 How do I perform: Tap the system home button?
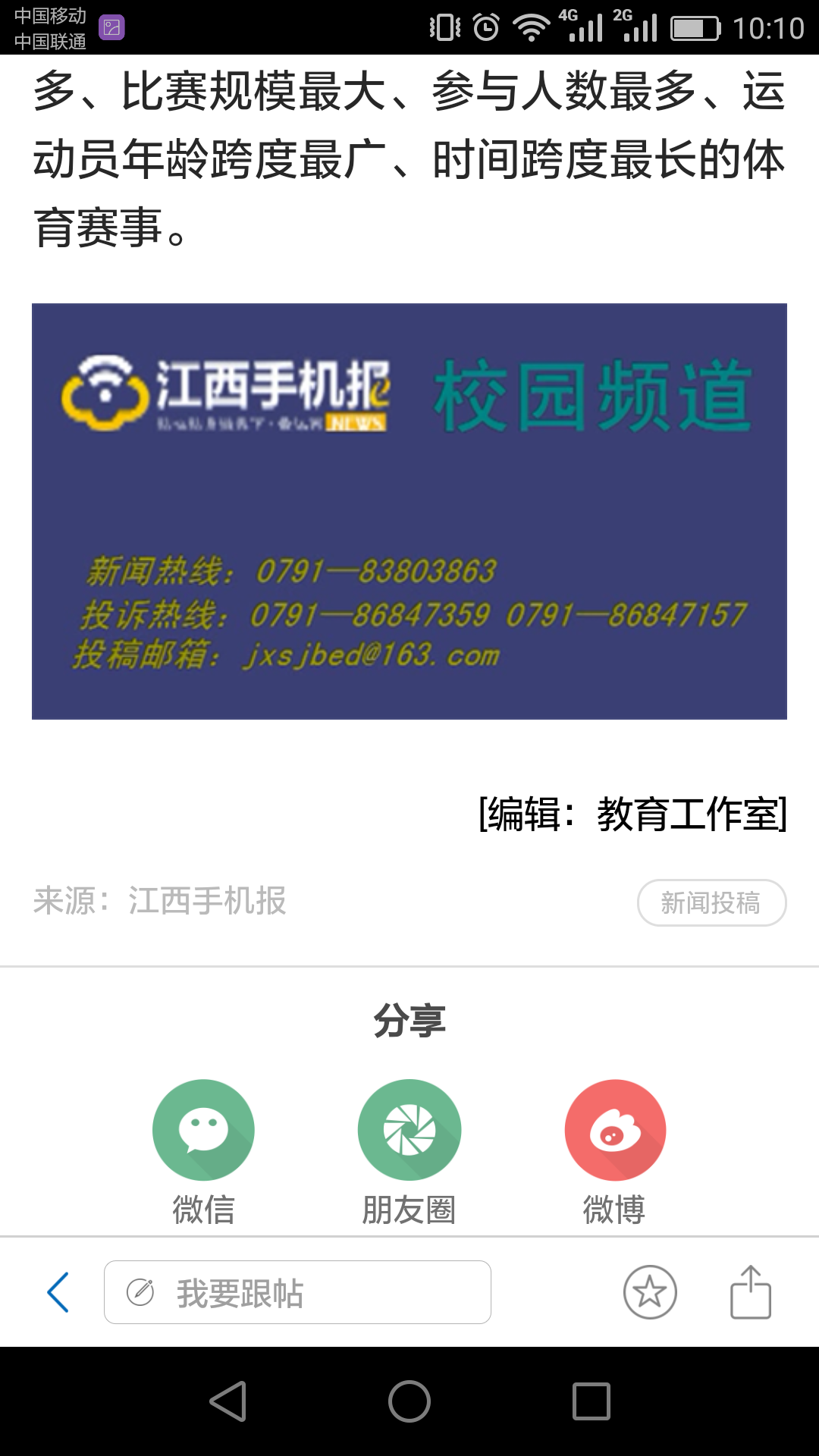pos(409,1401)
